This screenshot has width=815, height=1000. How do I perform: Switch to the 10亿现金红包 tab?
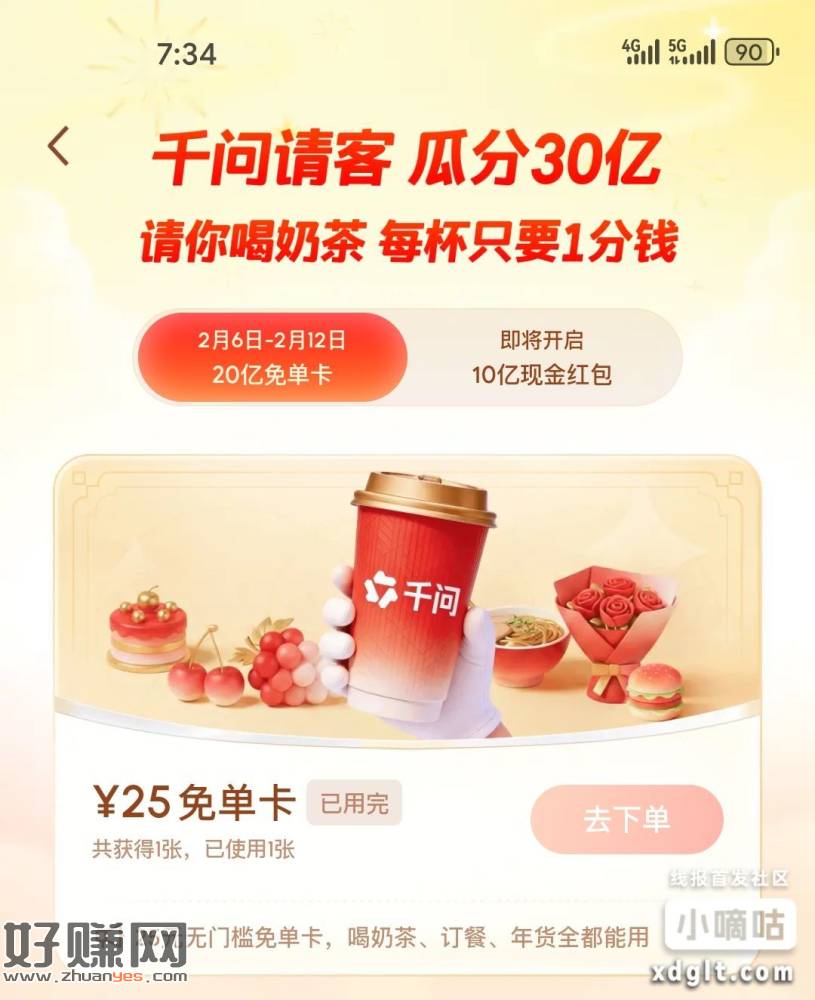click(542, 357)
